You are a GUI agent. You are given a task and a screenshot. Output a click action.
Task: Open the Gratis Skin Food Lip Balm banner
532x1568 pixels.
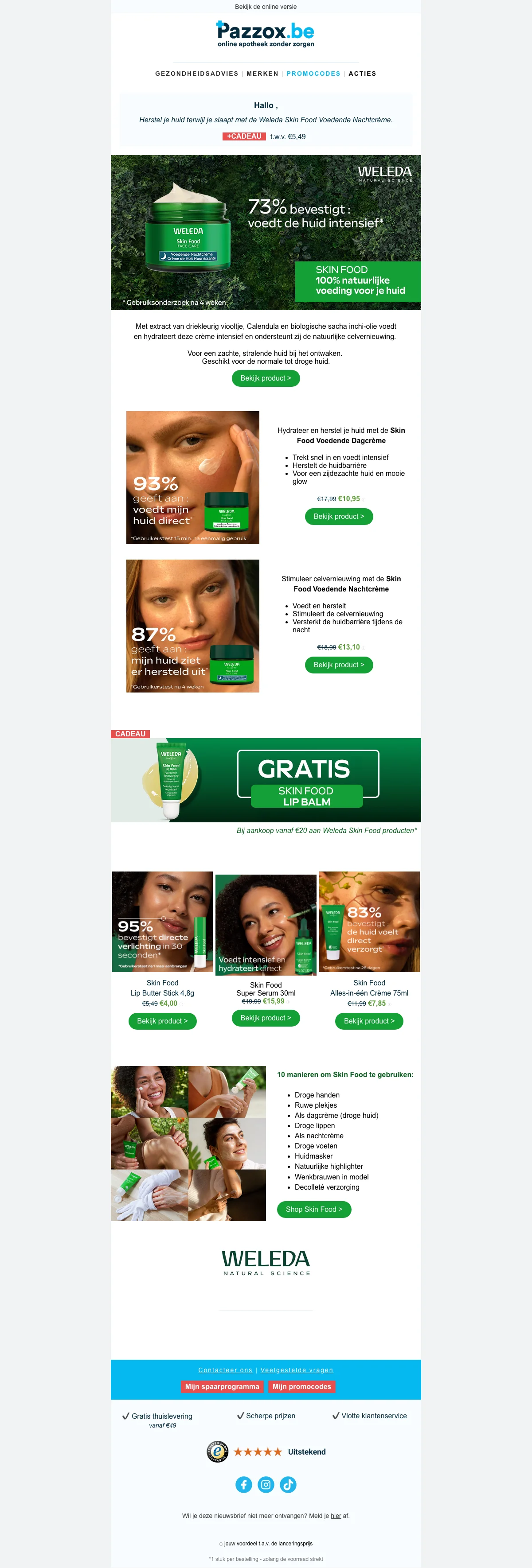click(x=266, y=779)
